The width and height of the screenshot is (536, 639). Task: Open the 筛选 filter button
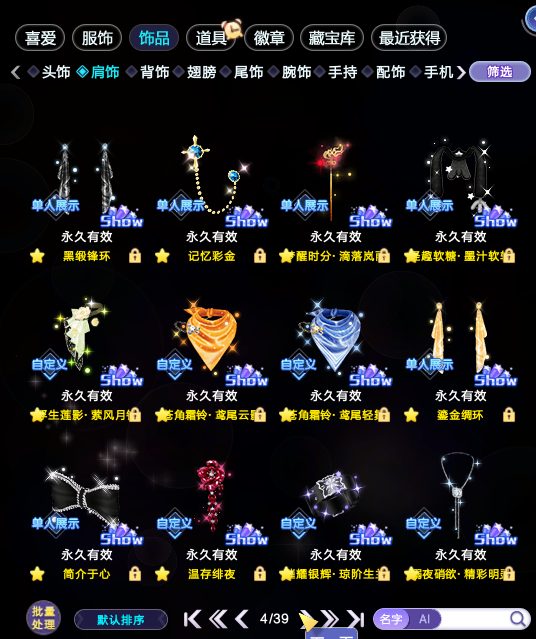coord(500,72)
